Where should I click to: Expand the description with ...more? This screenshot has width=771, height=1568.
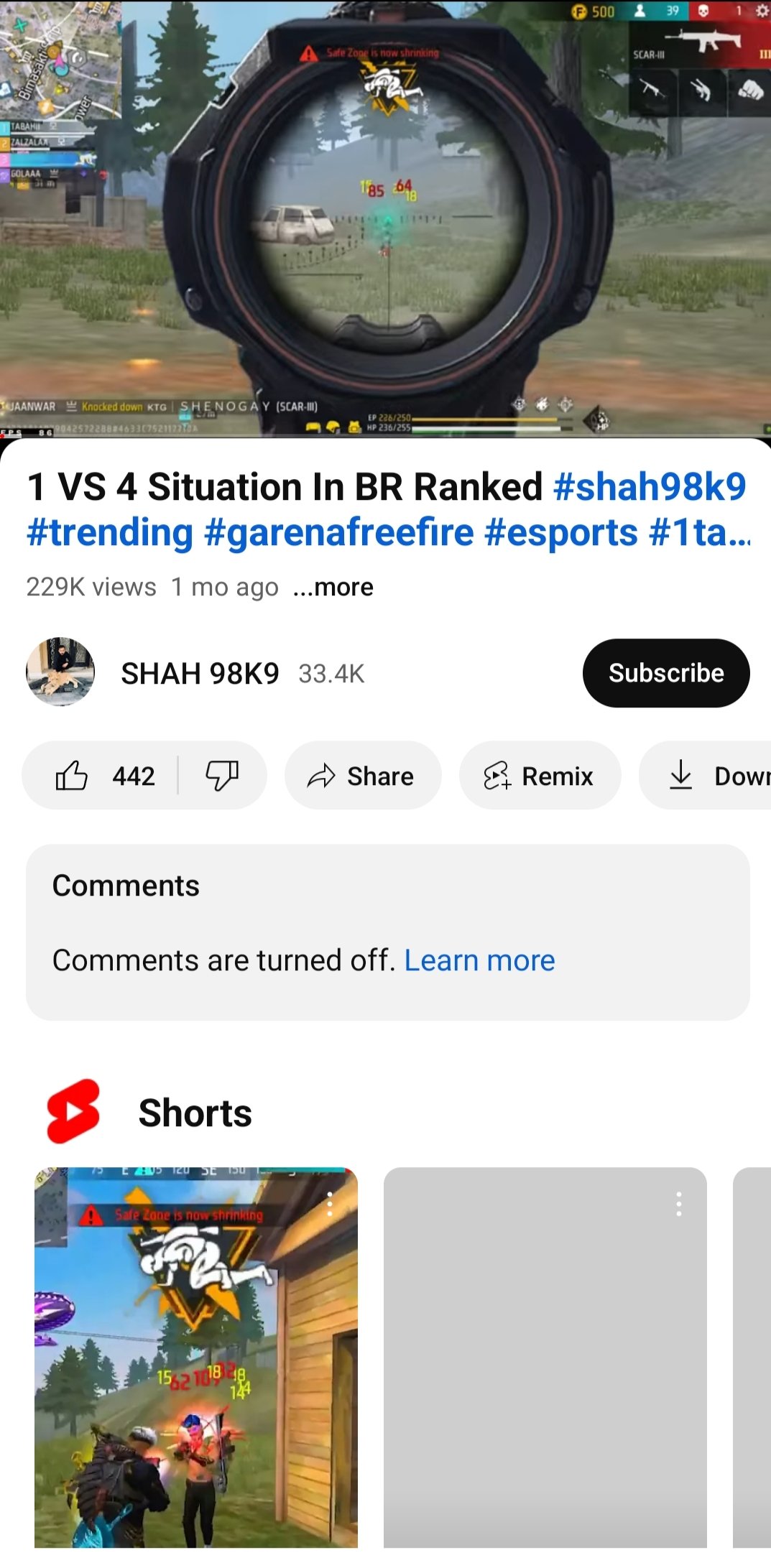(333, 588)
